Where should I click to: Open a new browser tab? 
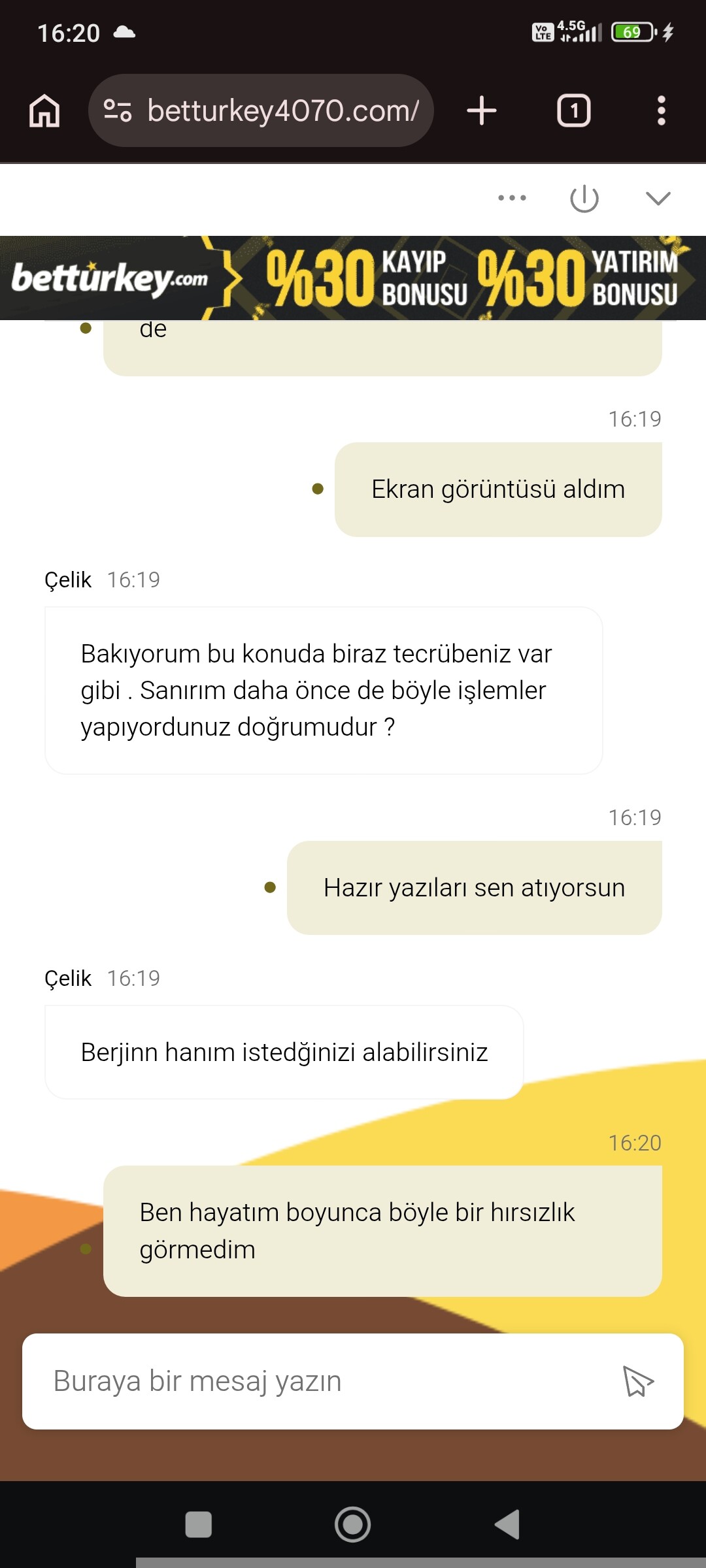click(x=482, y=110)
